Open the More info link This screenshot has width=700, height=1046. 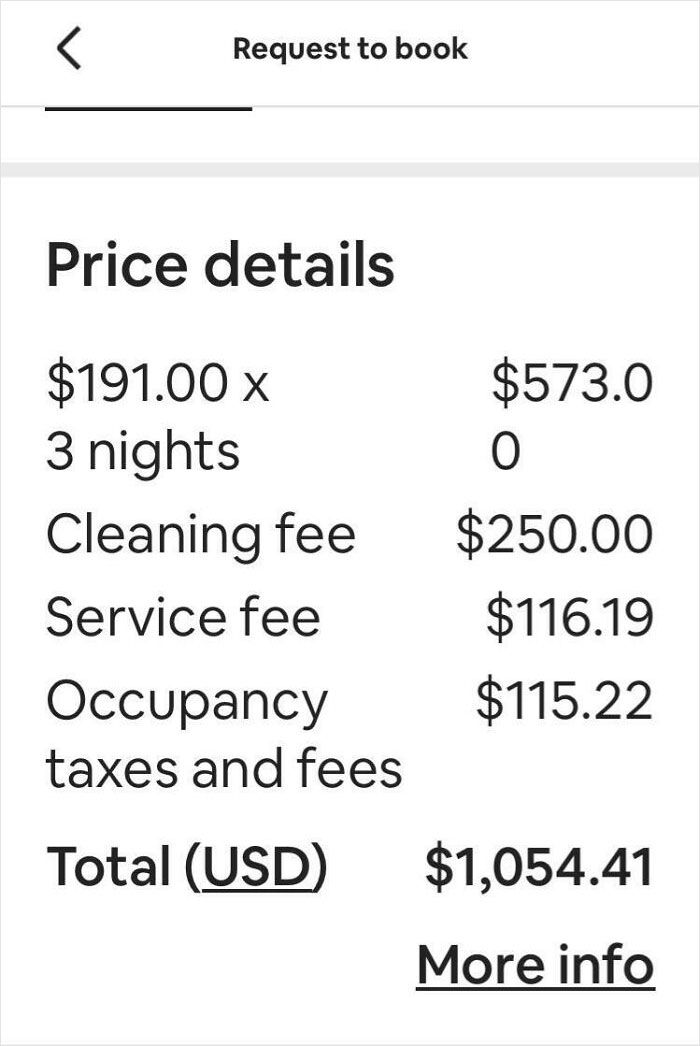(x=535, y=965)
